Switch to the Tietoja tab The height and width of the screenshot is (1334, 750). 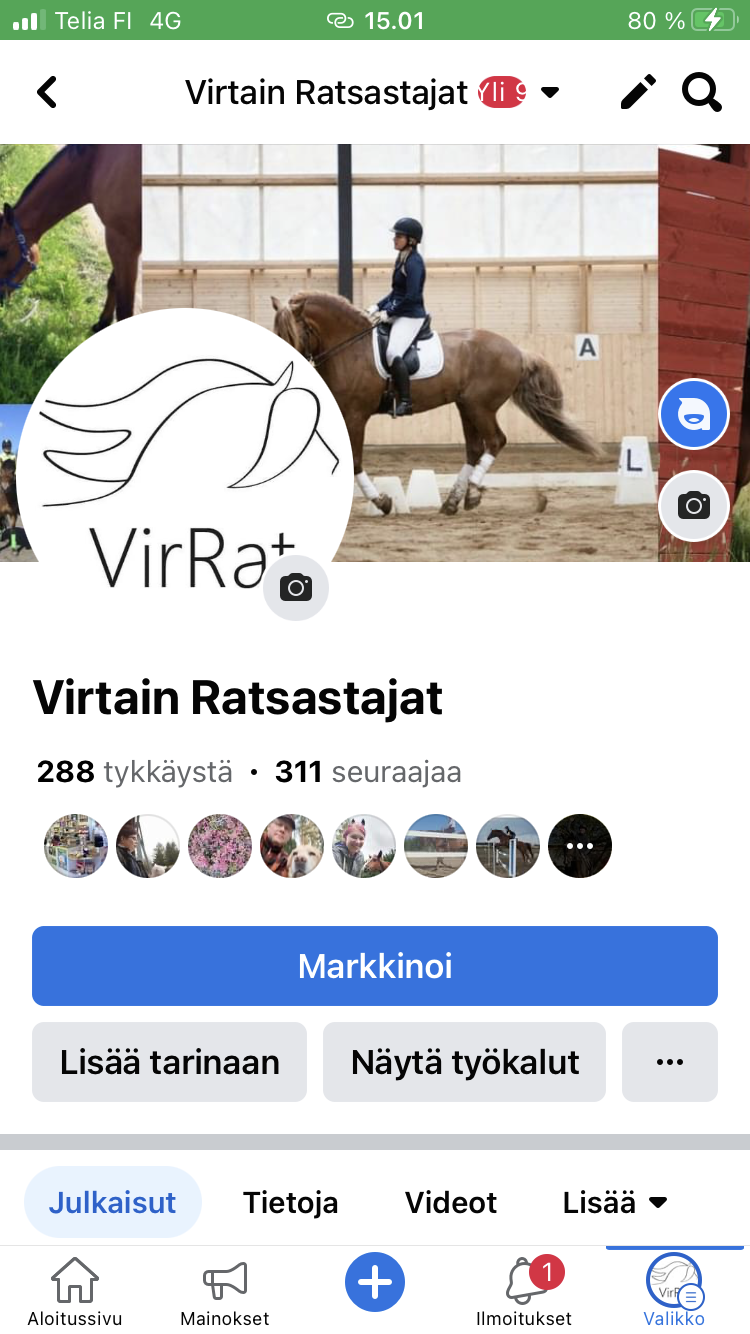point(291,1202)
